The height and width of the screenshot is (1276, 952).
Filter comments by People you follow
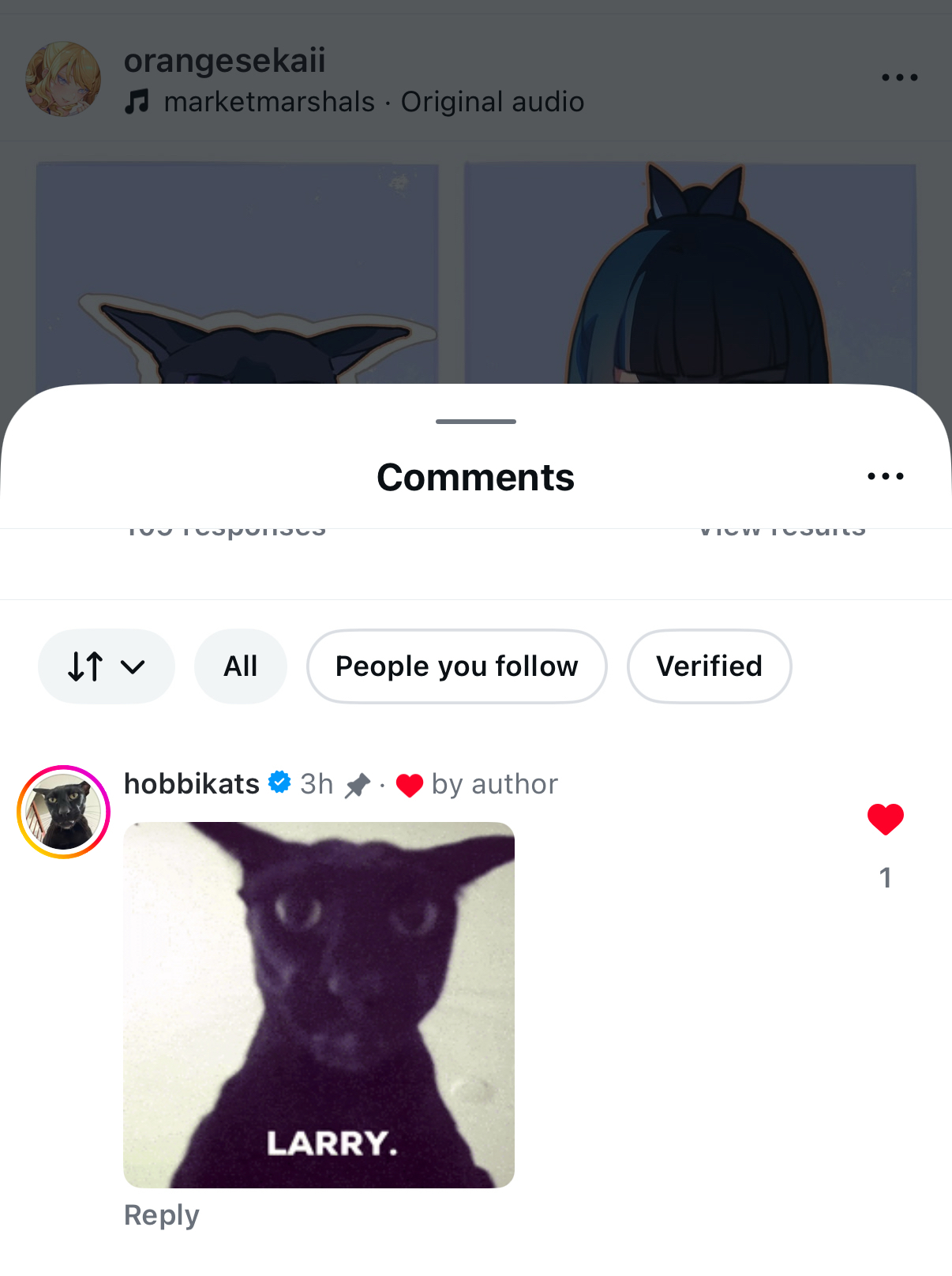tap(456, 666)
